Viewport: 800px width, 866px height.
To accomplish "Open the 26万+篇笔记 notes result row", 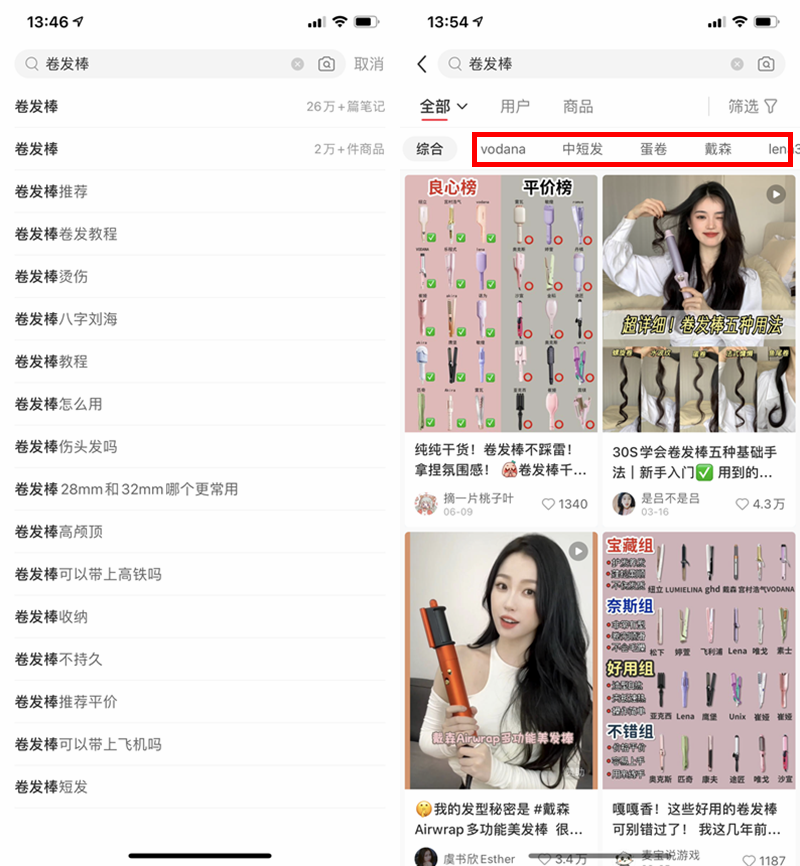I will [200, 106].
